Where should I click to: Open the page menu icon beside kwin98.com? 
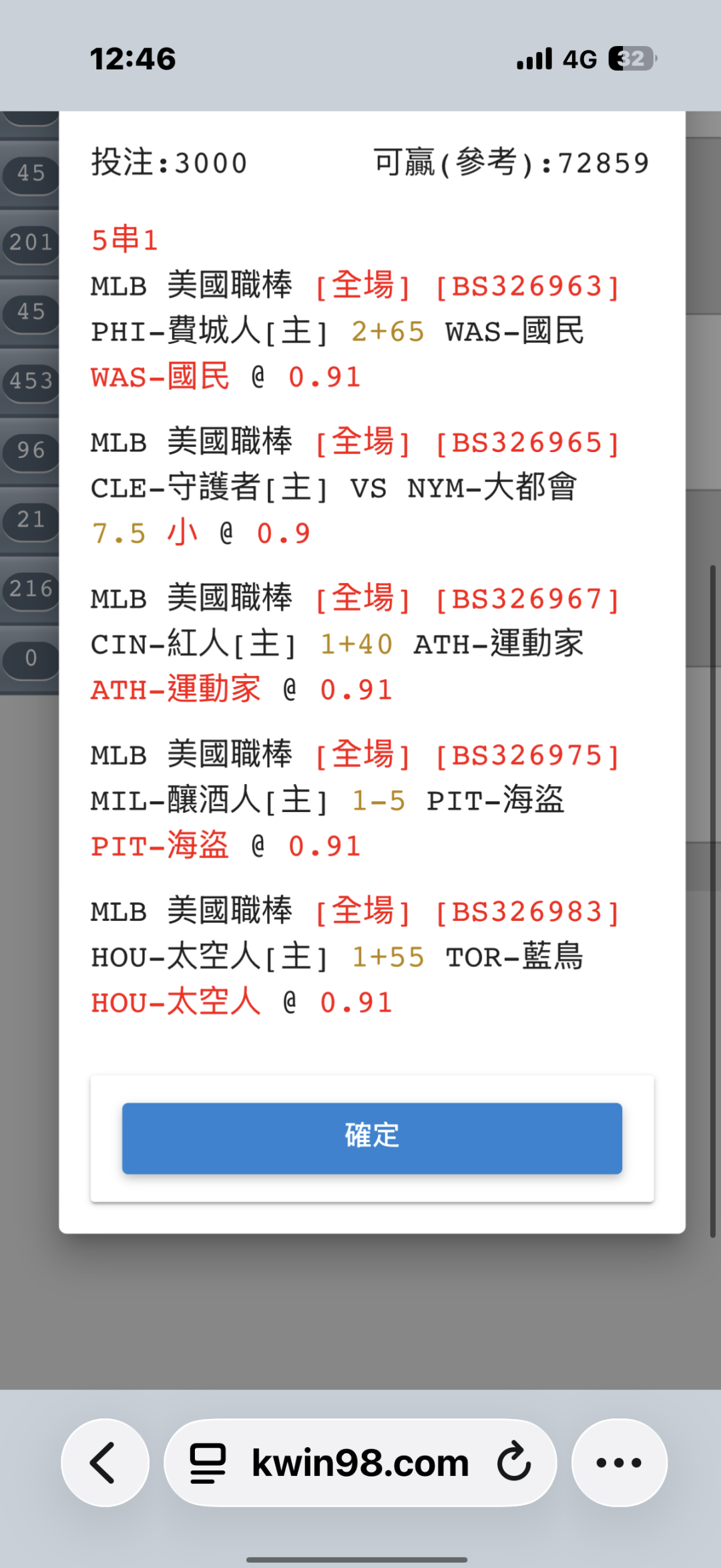point(208,1463)
